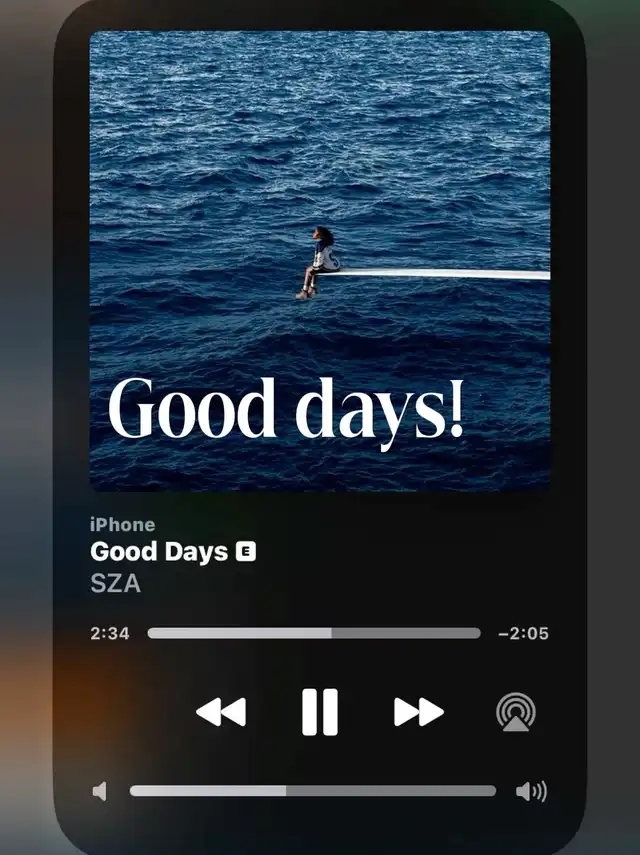
Task: Go back to the previous track
Action: pyautogui.click(x=221, y=712)
